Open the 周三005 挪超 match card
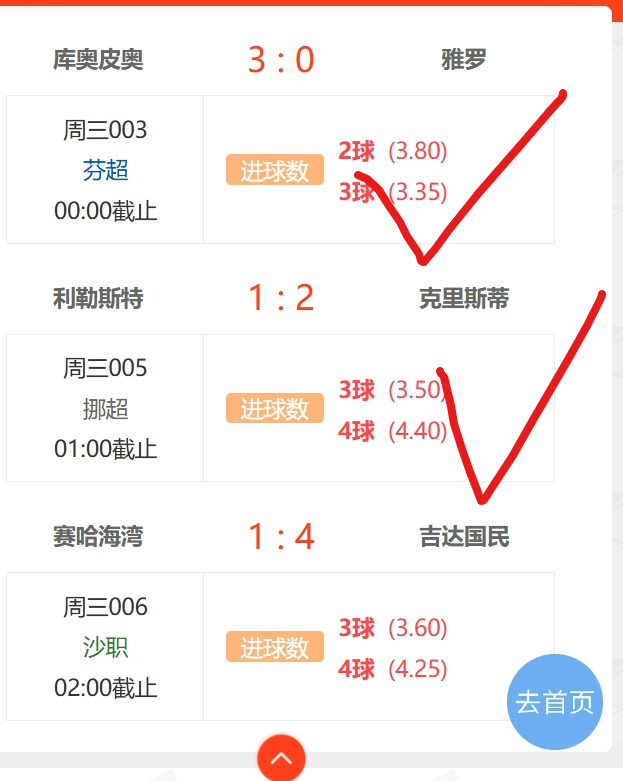The width and height of the screenshot is (623, 781). tap(280, 408)
